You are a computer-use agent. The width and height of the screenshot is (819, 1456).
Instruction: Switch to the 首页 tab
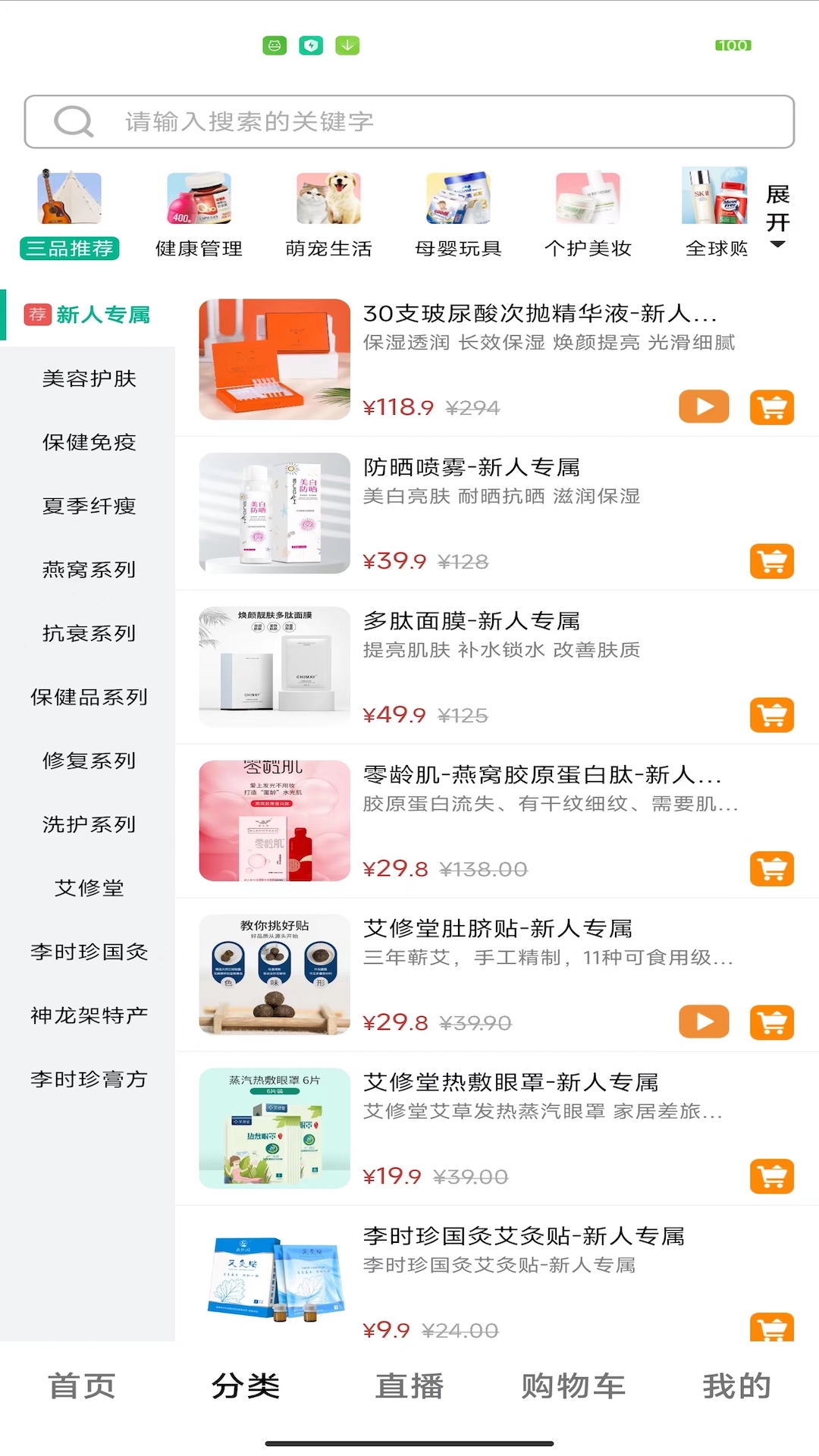point(82,1386)
